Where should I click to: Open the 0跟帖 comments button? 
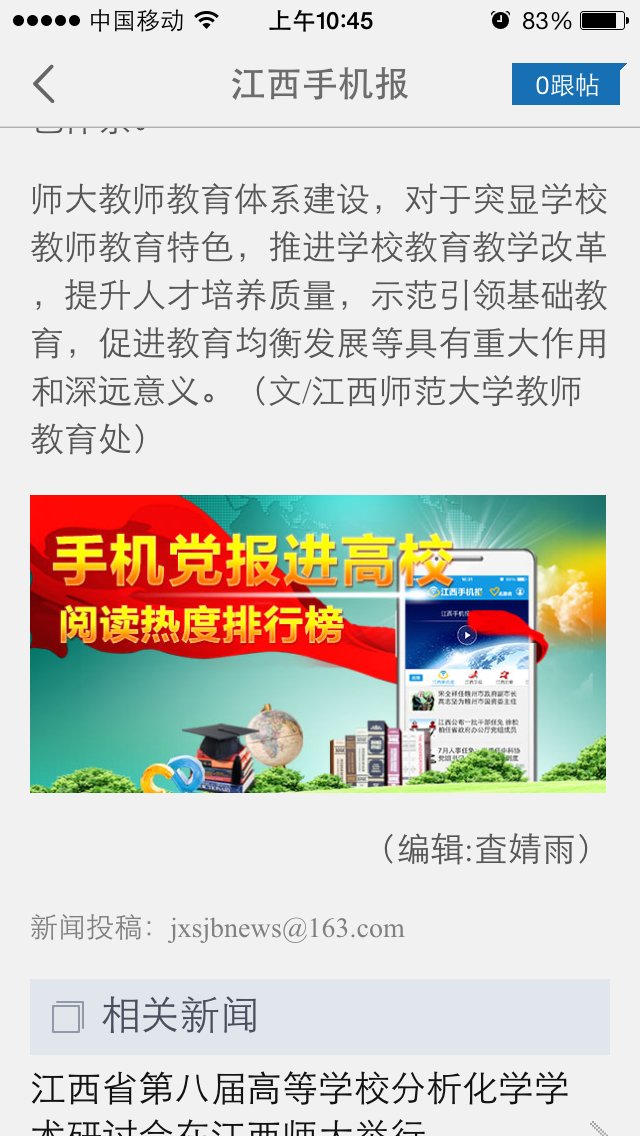(x=568, y=85)
